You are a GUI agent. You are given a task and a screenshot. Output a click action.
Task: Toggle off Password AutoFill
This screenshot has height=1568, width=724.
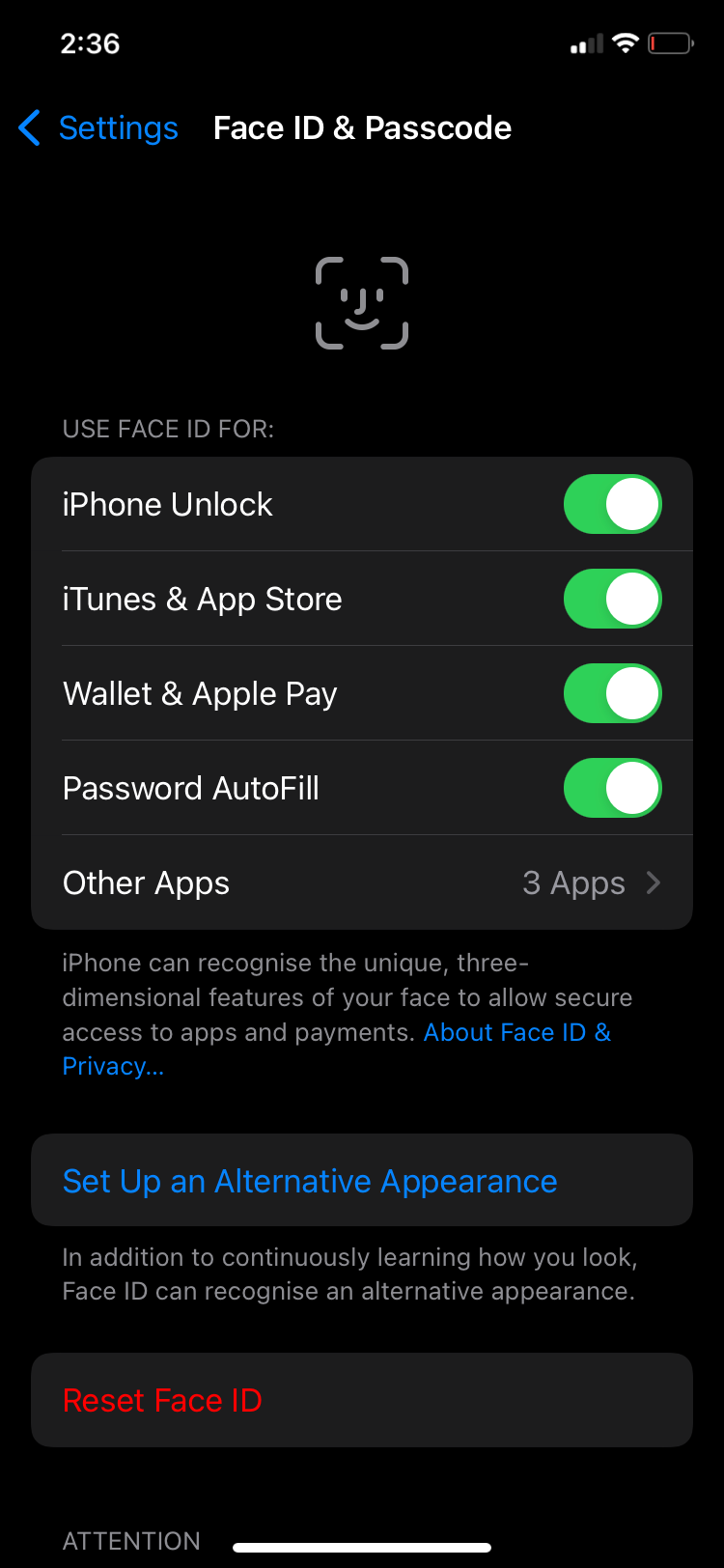pos(612,787)
